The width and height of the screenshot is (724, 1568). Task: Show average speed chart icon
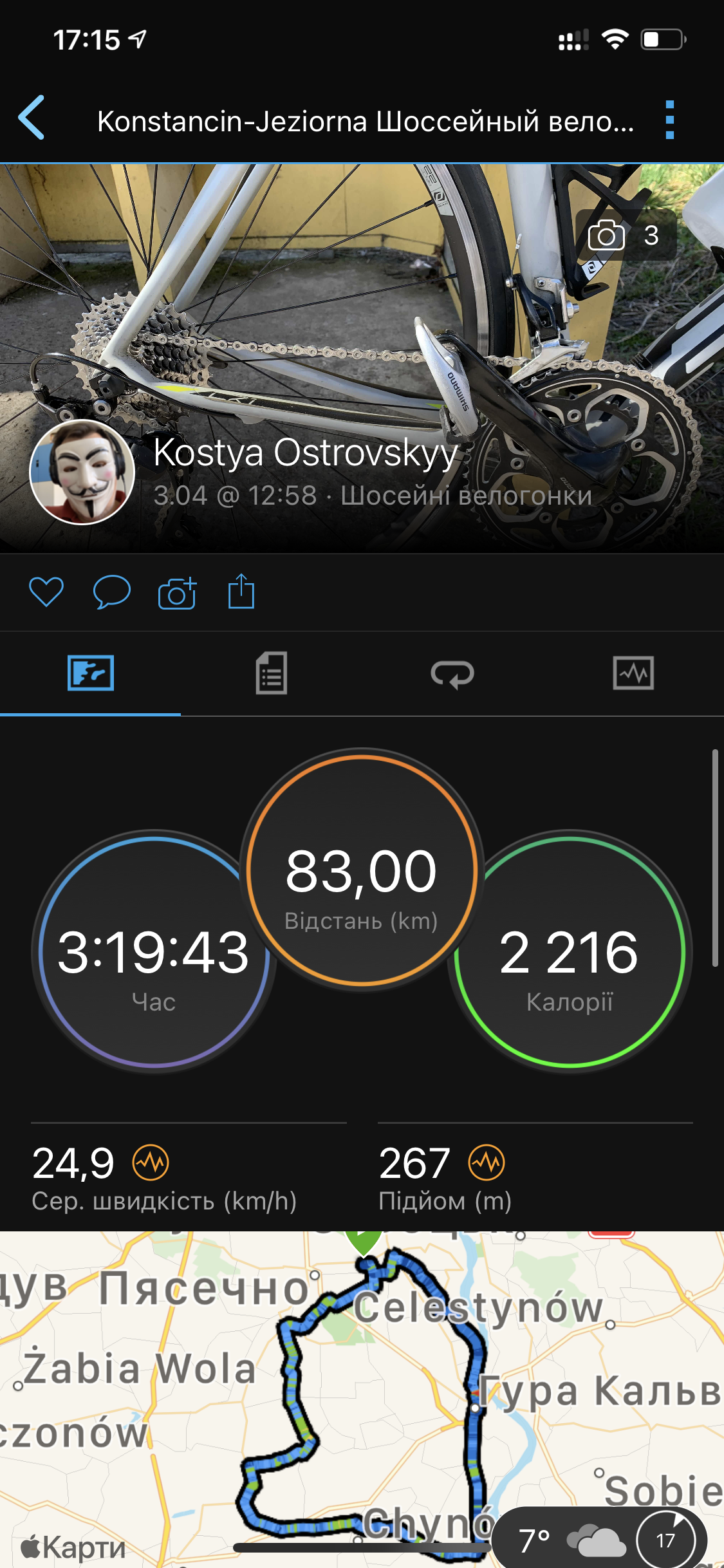click(151, 1162)
